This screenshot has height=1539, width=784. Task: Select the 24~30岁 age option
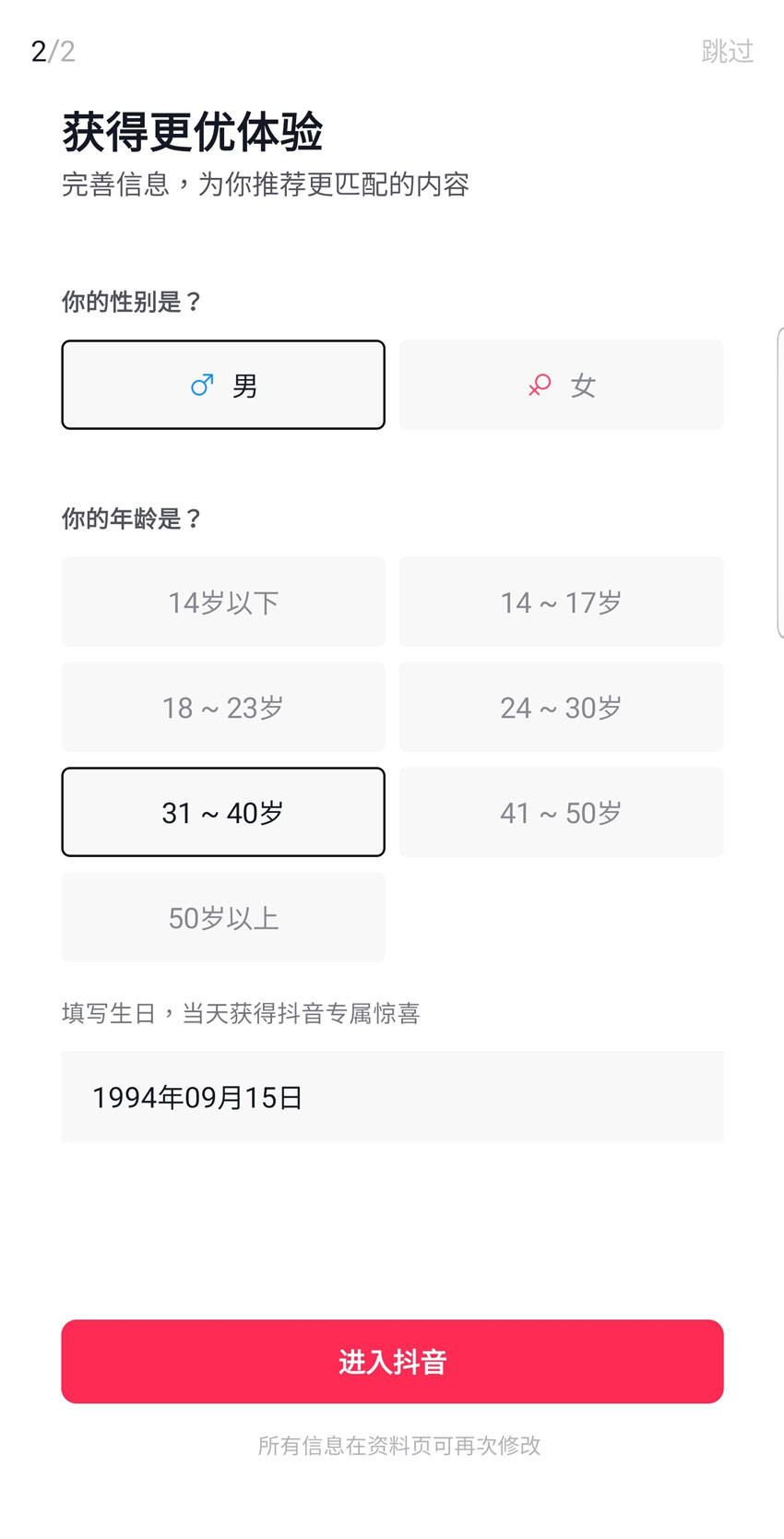(x=561, y=707)
